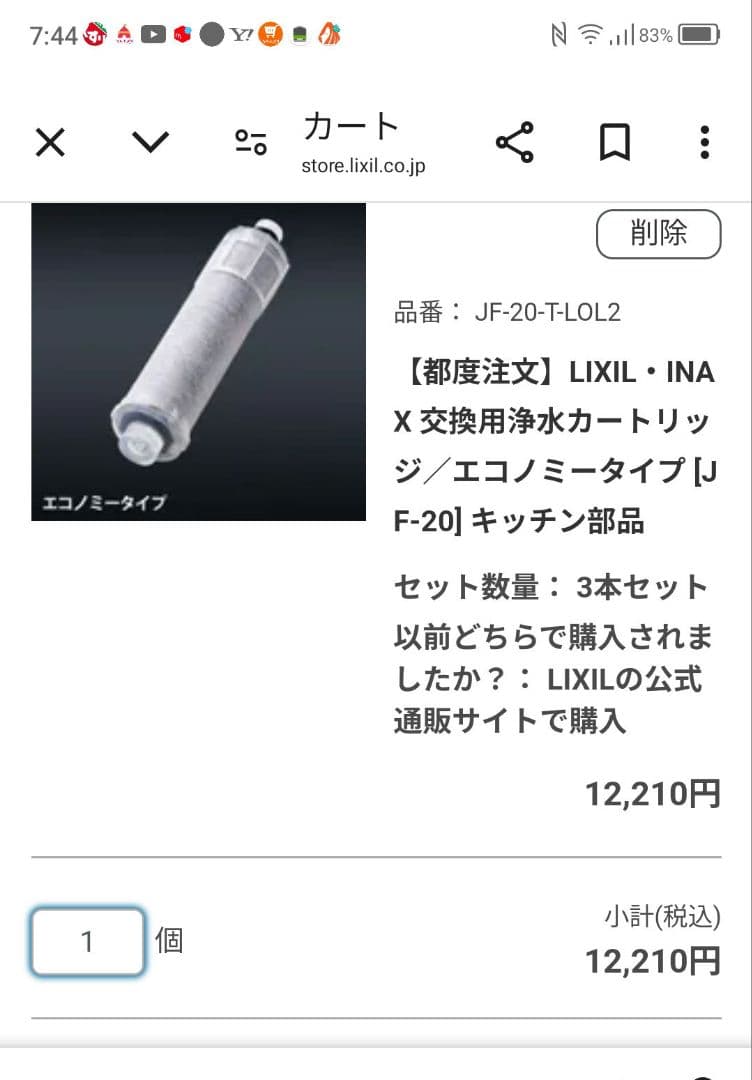Tap the NFC status icon
The image size is (752, 1080).
point(560,33)
